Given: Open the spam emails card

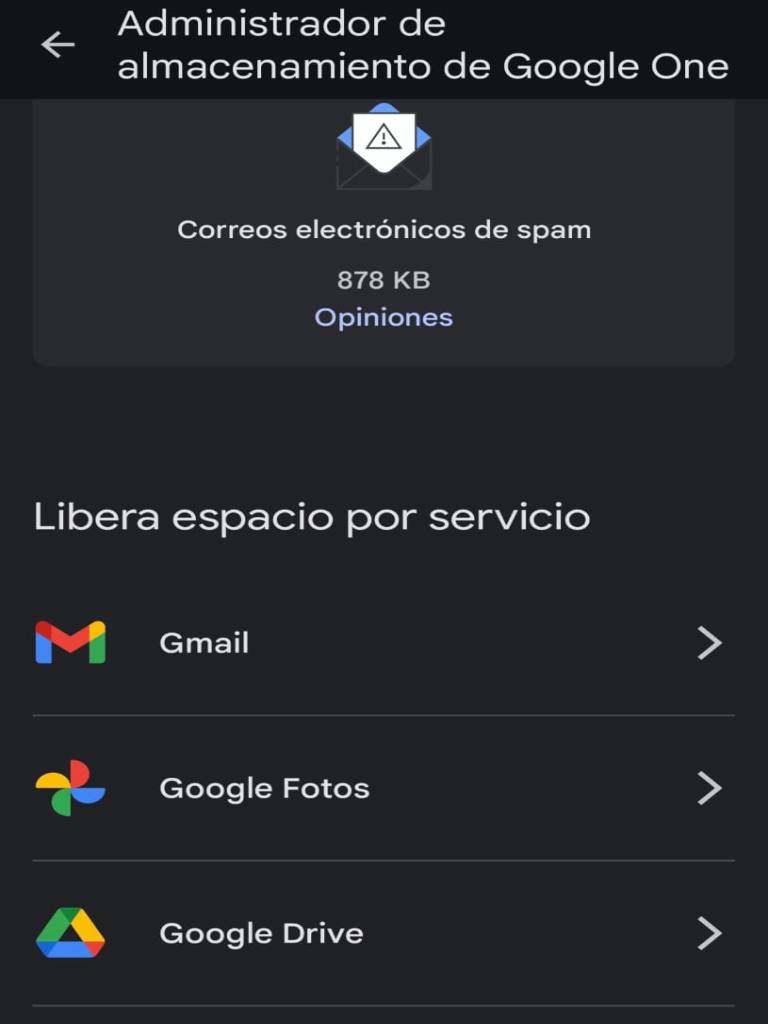Looking at the screenshot, I should pos(383,230).
